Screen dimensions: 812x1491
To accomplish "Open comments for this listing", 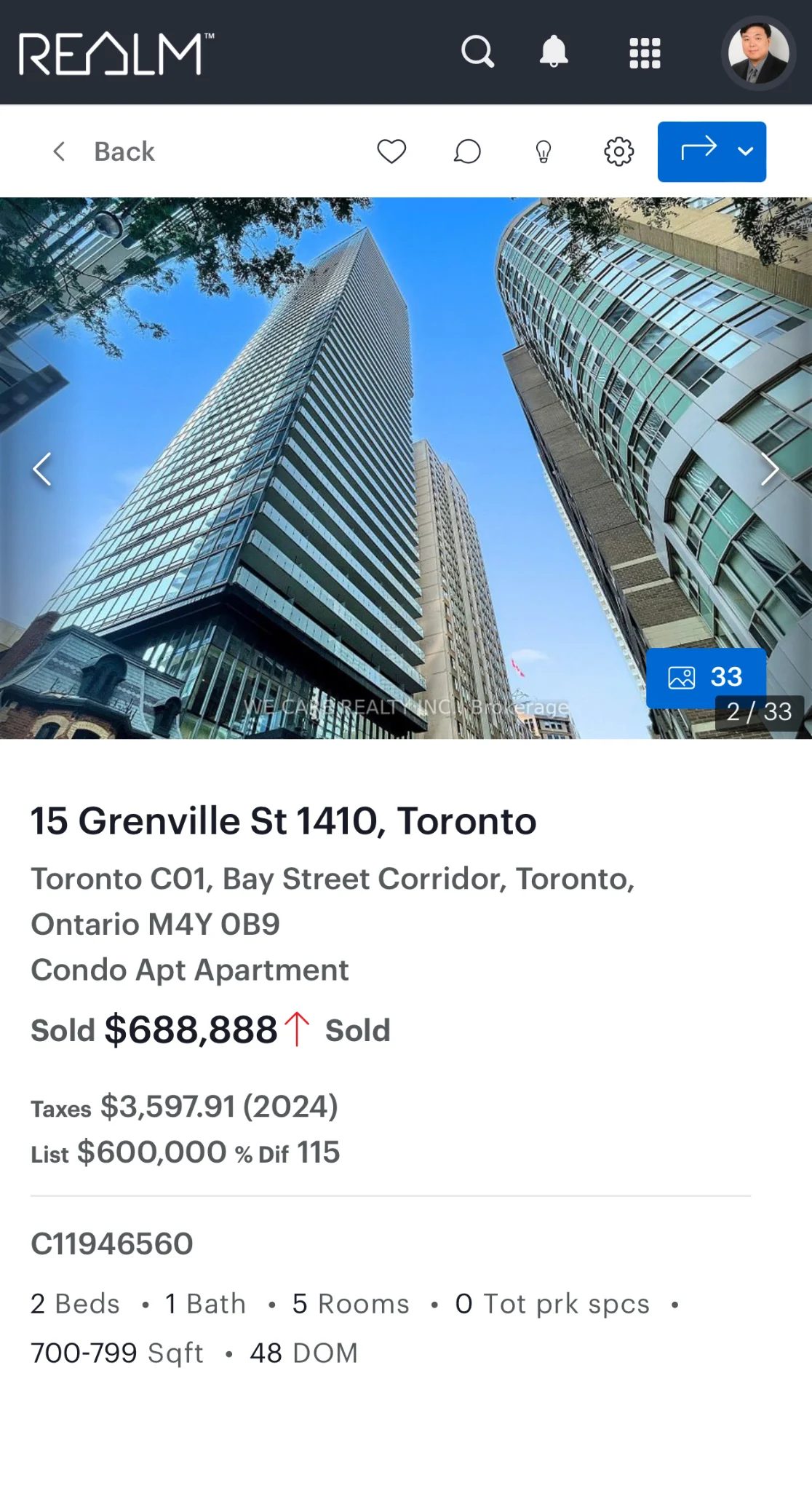I will pos(467,151).
